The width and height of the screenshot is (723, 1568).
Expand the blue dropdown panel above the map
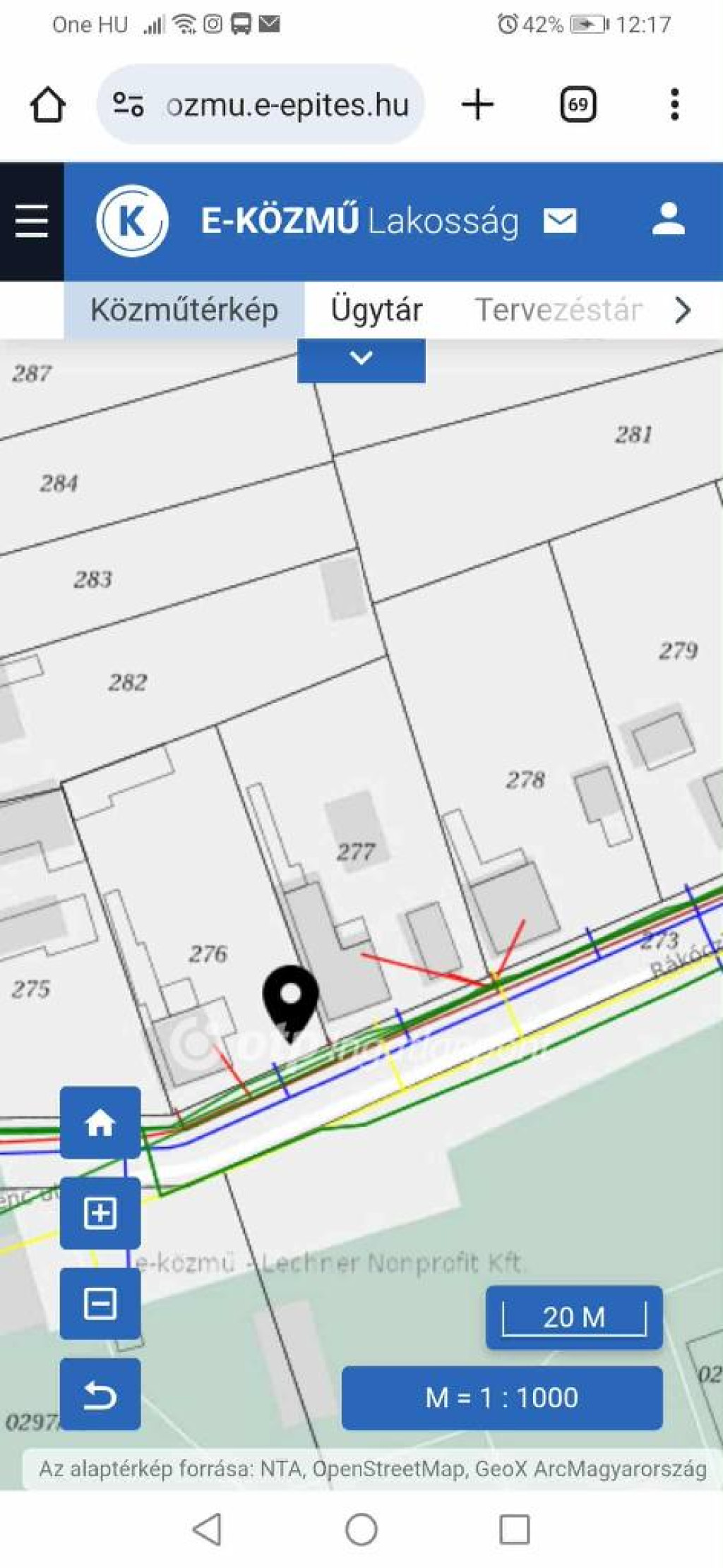coord(361,359)
